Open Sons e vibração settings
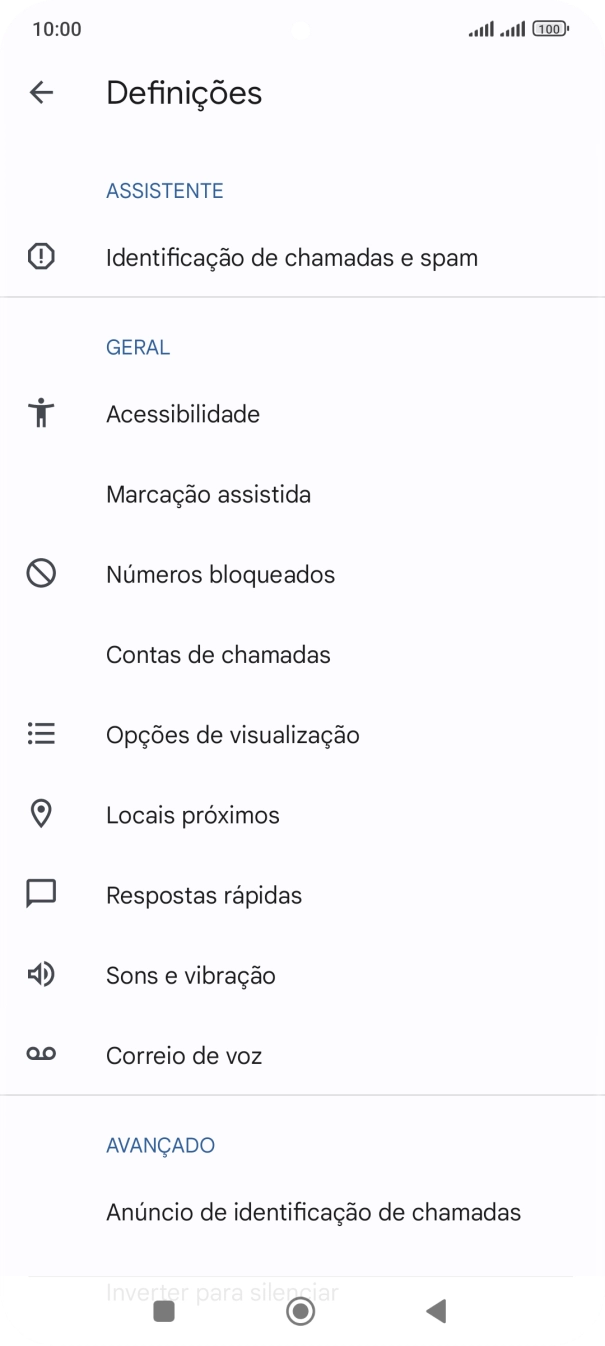The height and width of the screenshot is (1346, 605). point(190,975)
